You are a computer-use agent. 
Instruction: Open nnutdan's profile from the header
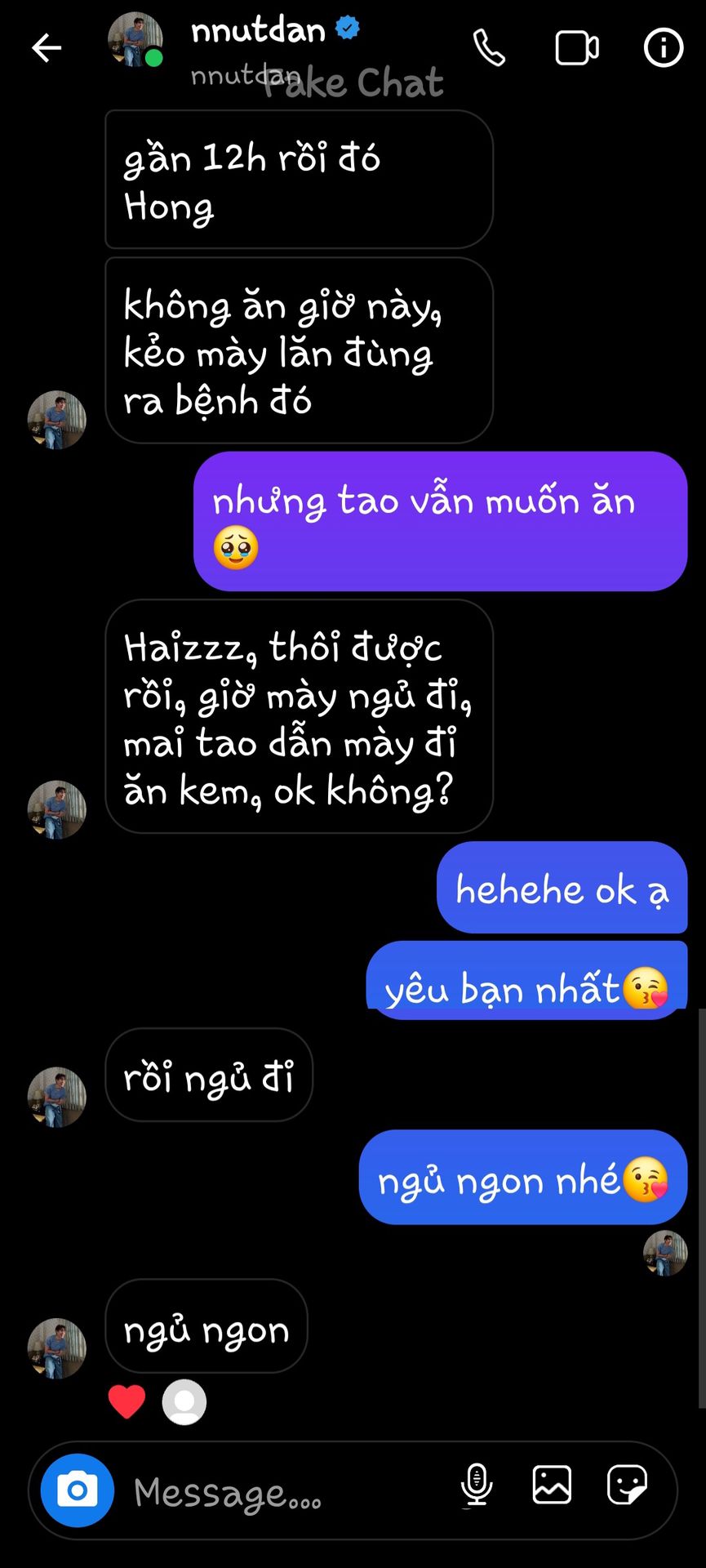[x=258, y=31]
